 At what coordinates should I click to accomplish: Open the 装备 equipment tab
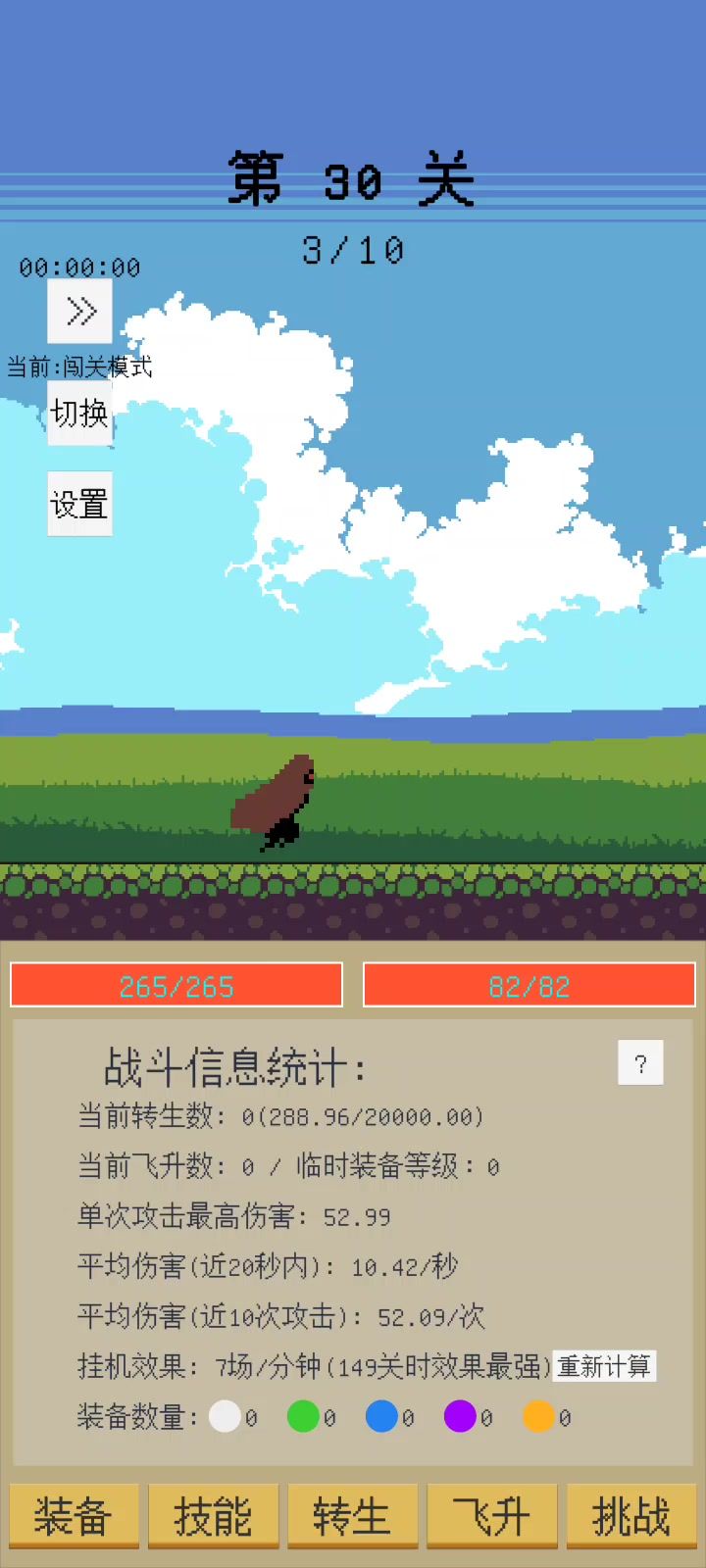click(74, 1516)
